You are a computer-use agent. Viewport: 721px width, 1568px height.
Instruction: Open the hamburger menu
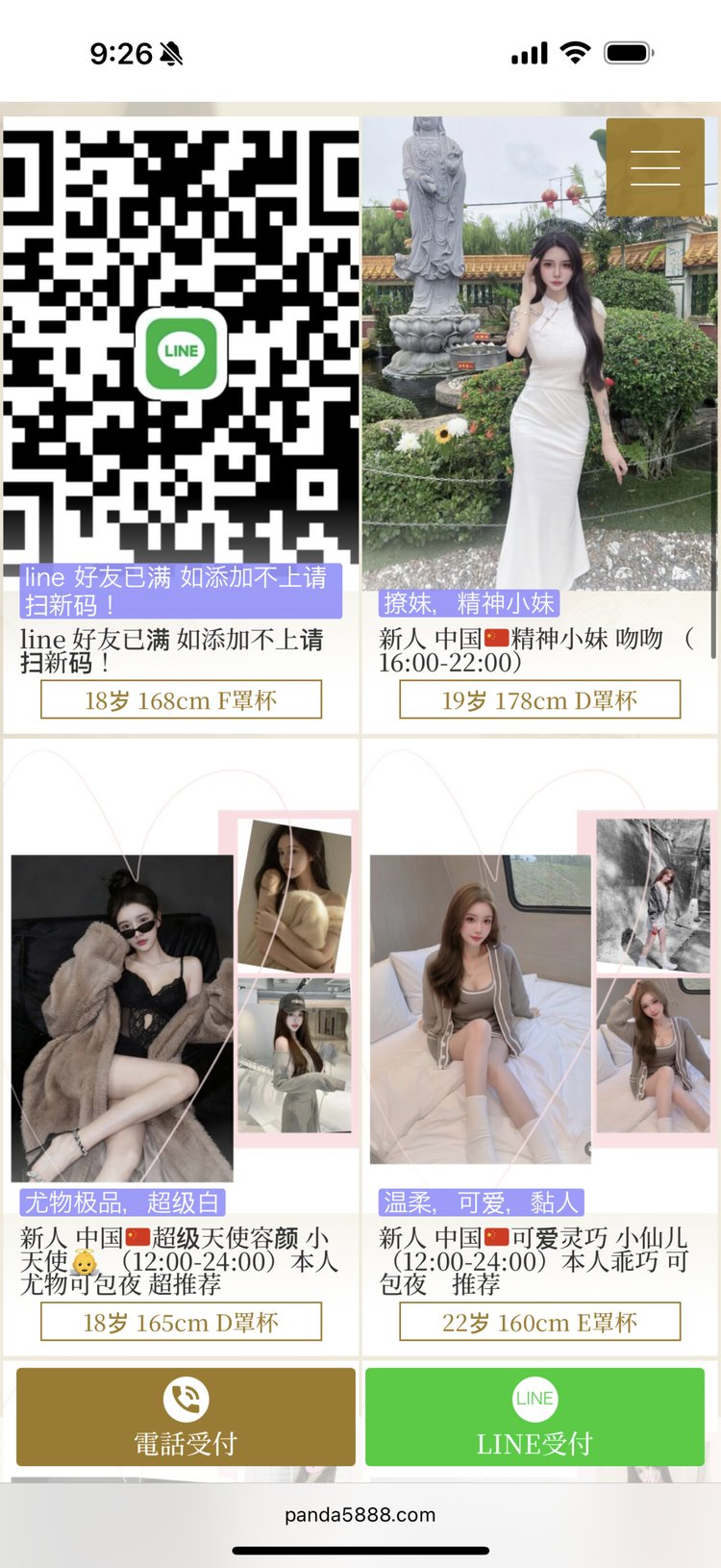tap(655, 167)
